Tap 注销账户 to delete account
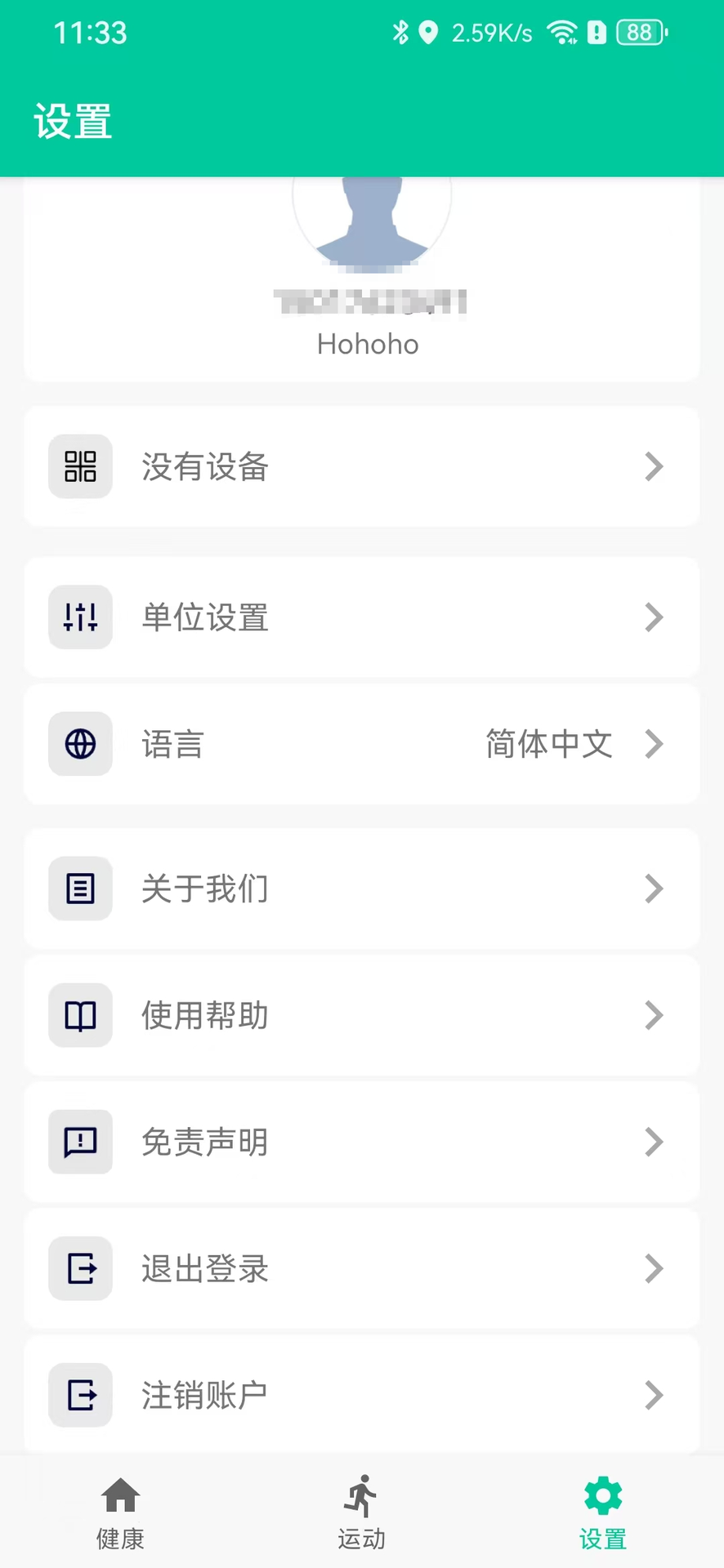The image size is (724, 1568). [x=204, y=1395]
